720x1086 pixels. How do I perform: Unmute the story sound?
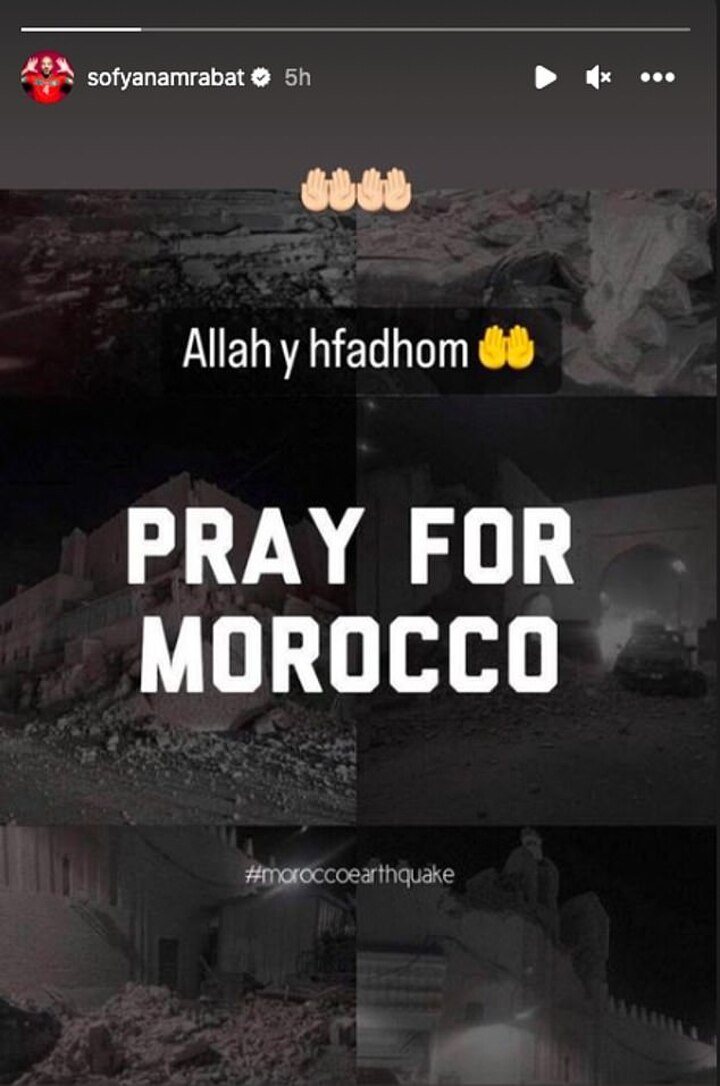599,77
